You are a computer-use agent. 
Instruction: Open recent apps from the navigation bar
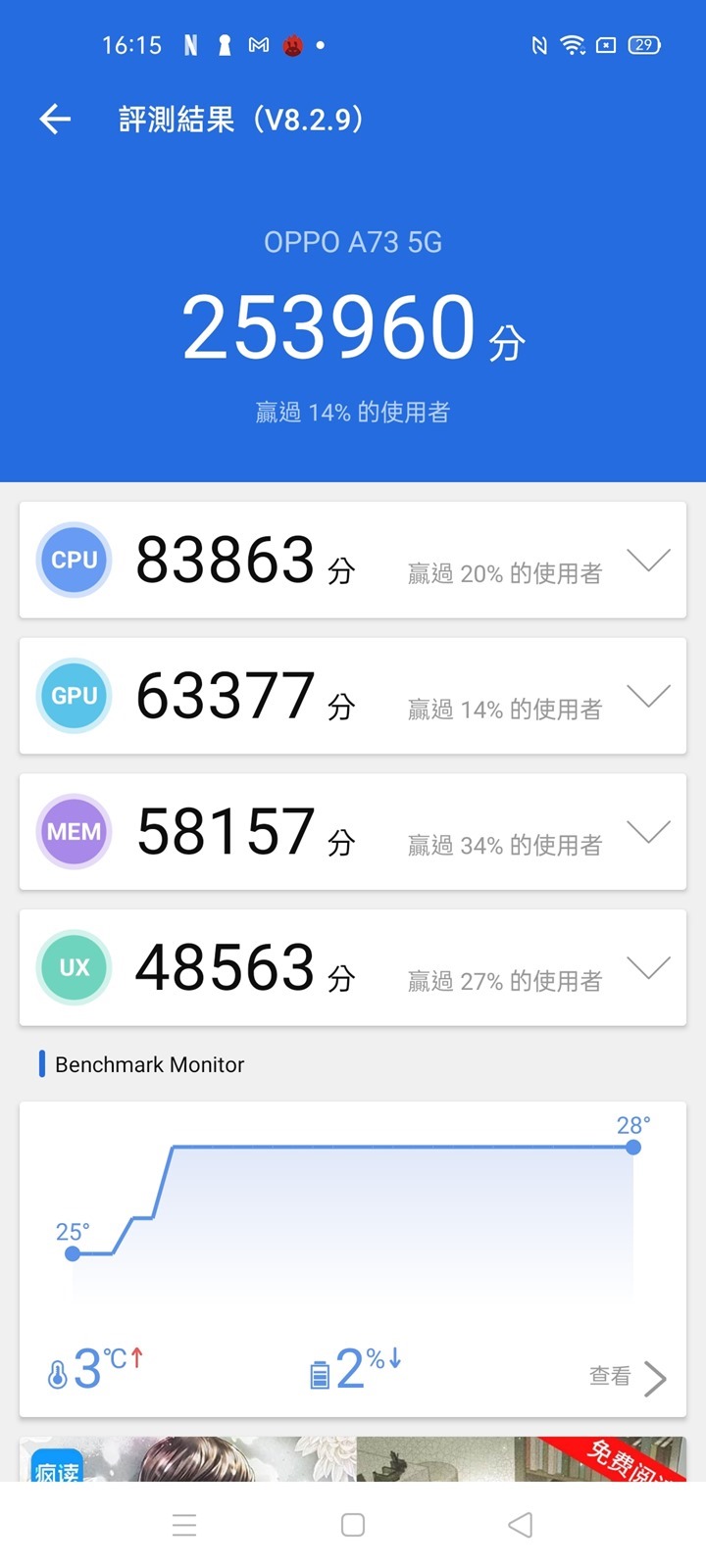click(184, 1525)
